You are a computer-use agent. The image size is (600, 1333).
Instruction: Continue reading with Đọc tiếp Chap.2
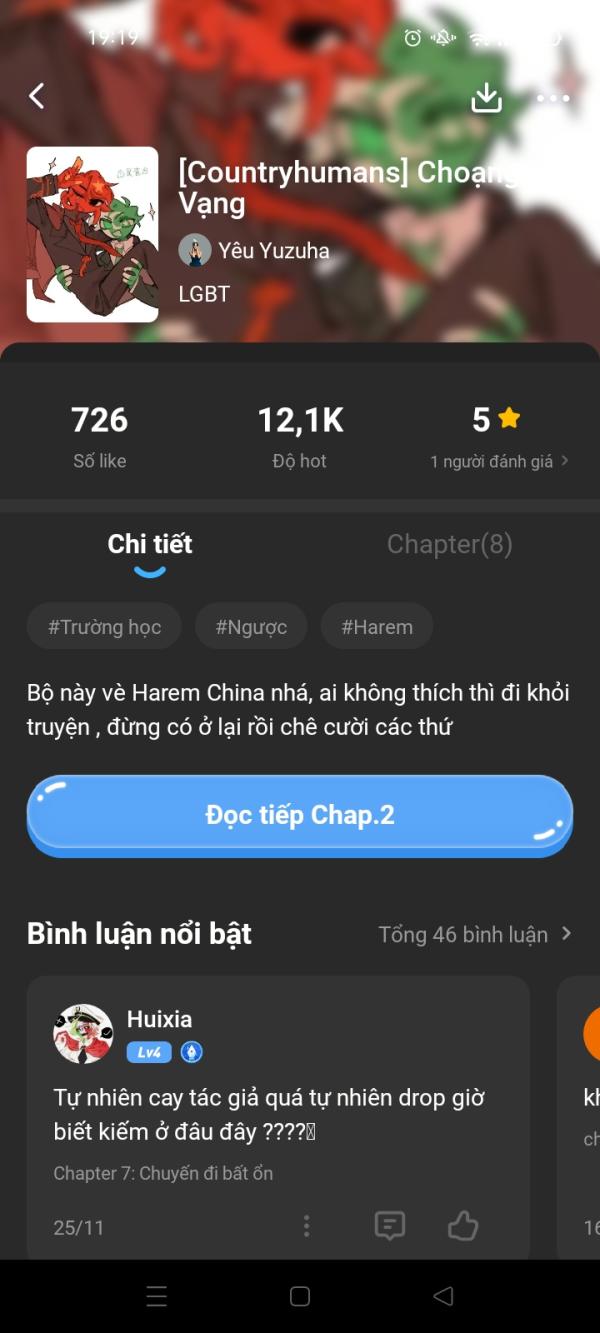pos(299,815)
